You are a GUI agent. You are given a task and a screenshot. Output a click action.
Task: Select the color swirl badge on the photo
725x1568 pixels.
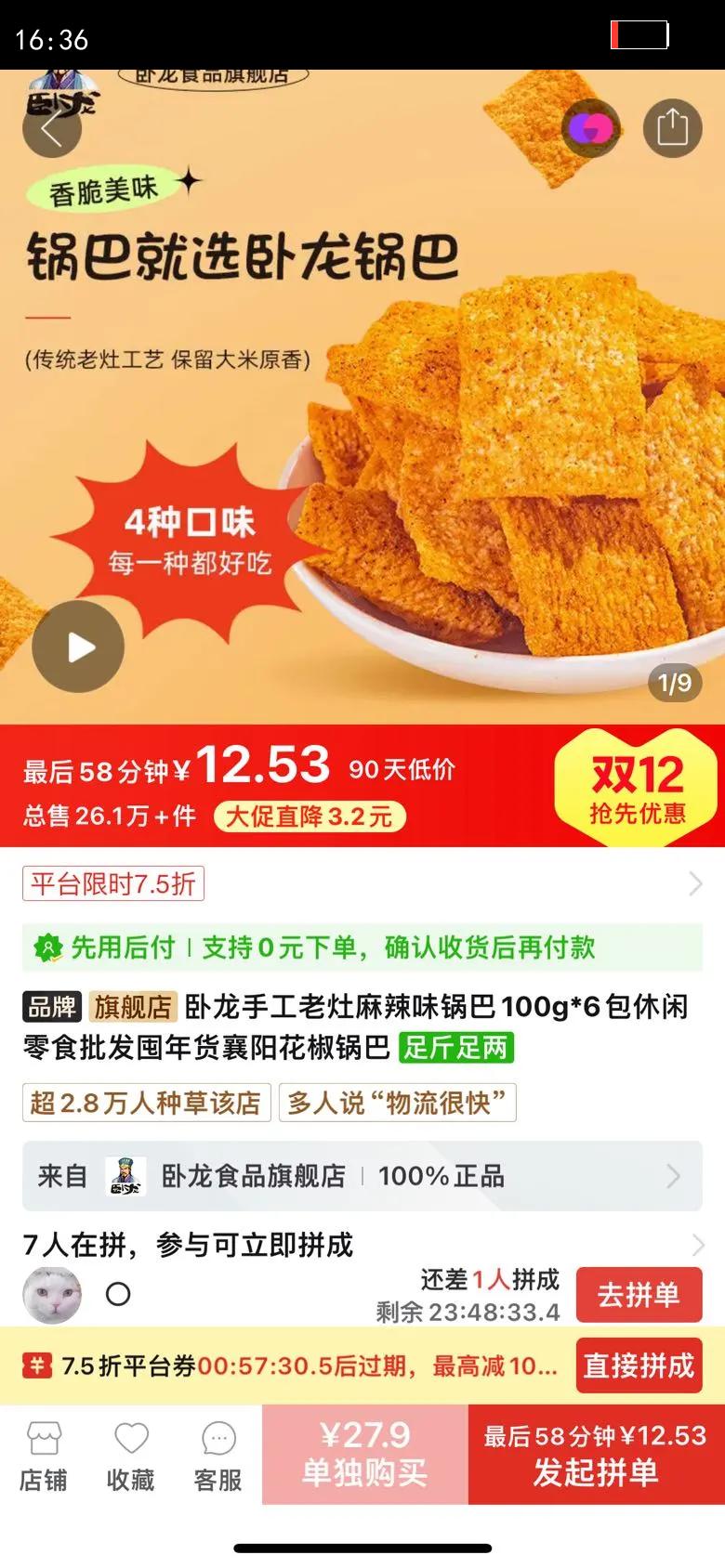(x=589, y=129)
